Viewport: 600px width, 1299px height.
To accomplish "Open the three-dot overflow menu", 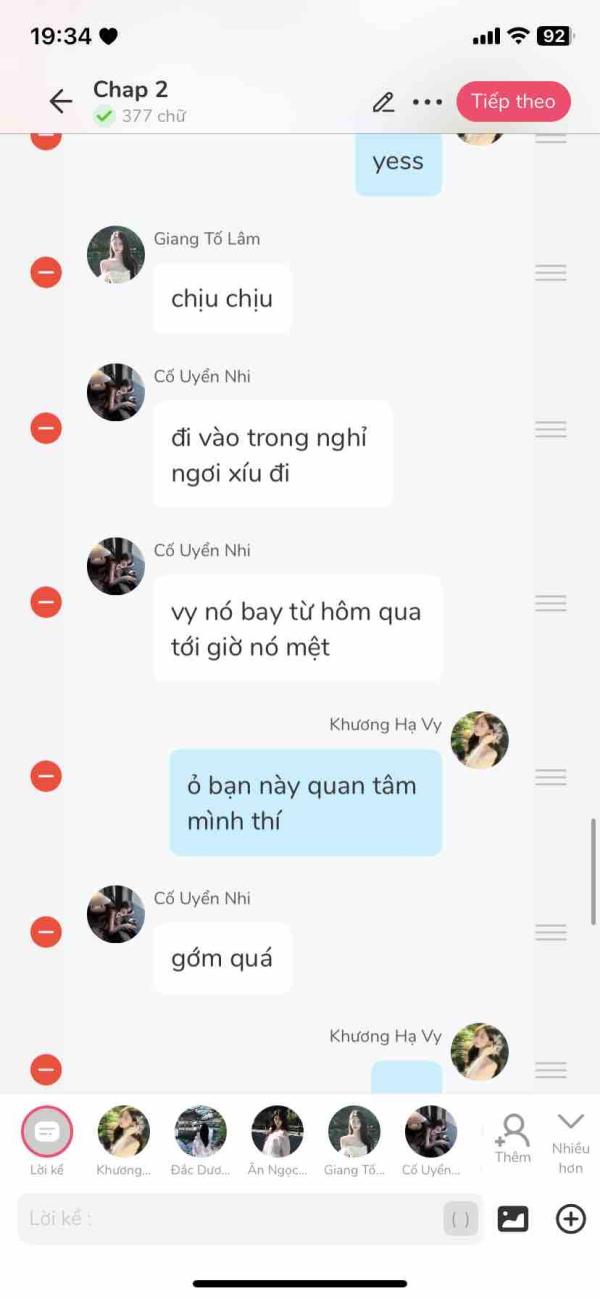I will point(427,102).
